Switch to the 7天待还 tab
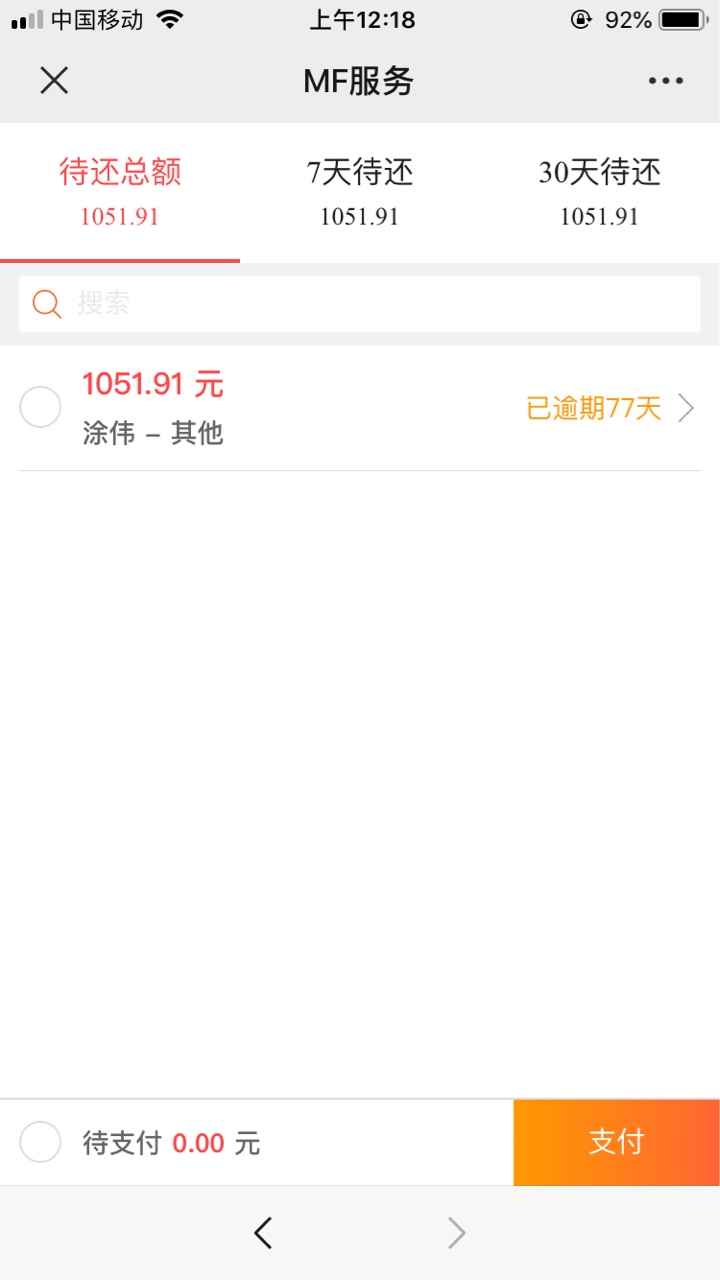Image resolution: width=720 pixels, height=1280 pixels. pyautogui.click(x=360, y=192)
